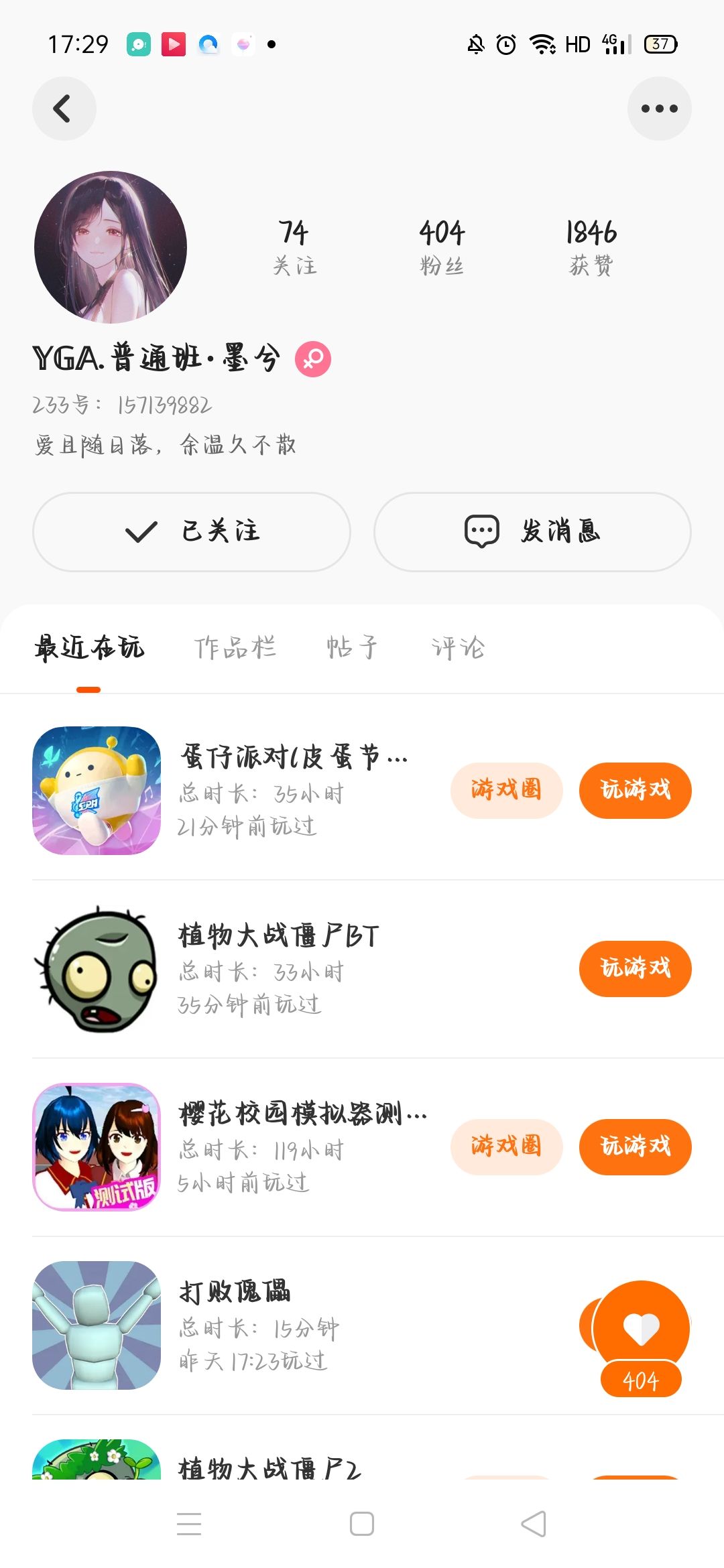Open 游戏圈 for 樱花校园模拟器
724x1568 pixels.
[x=506, y=1147]
